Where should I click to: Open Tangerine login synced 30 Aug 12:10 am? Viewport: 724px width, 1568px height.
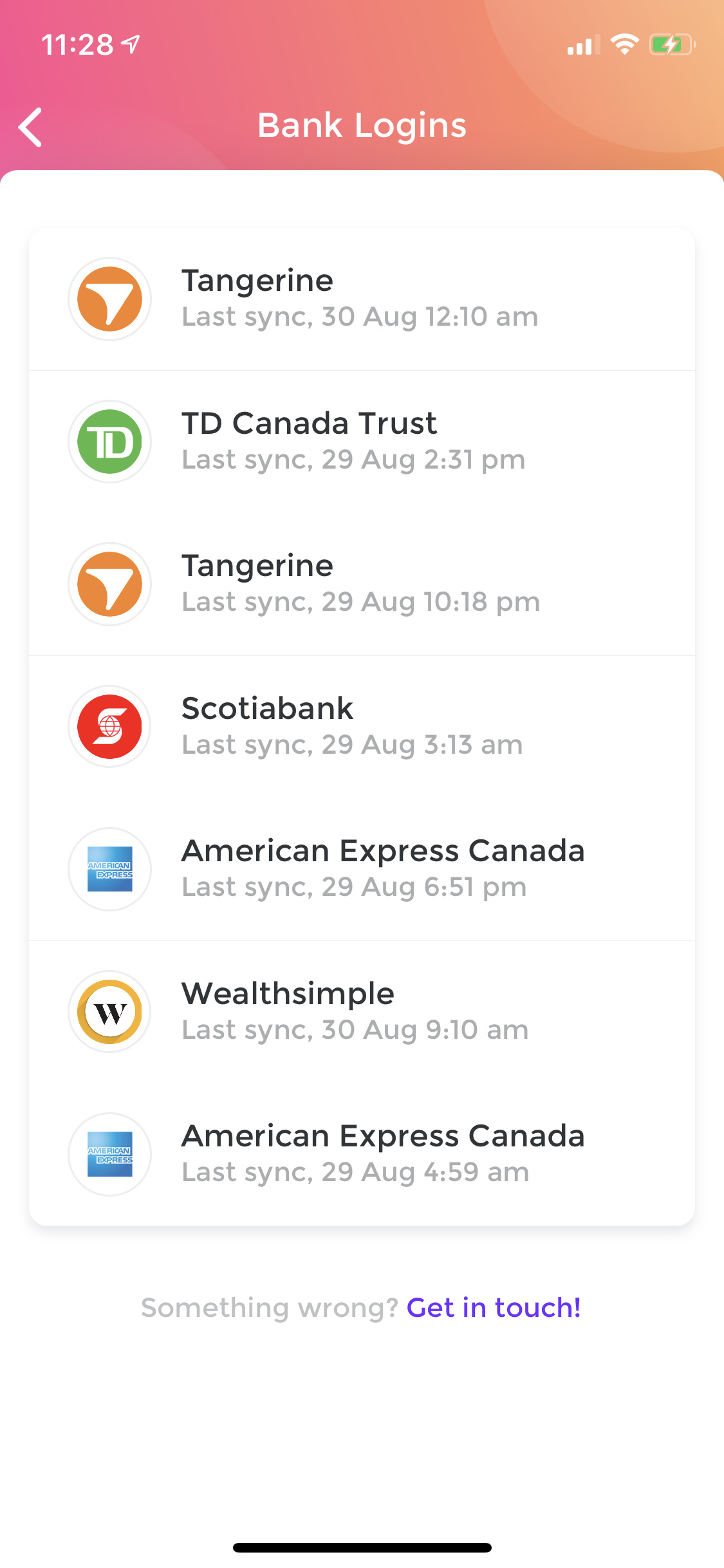point(362,299)
